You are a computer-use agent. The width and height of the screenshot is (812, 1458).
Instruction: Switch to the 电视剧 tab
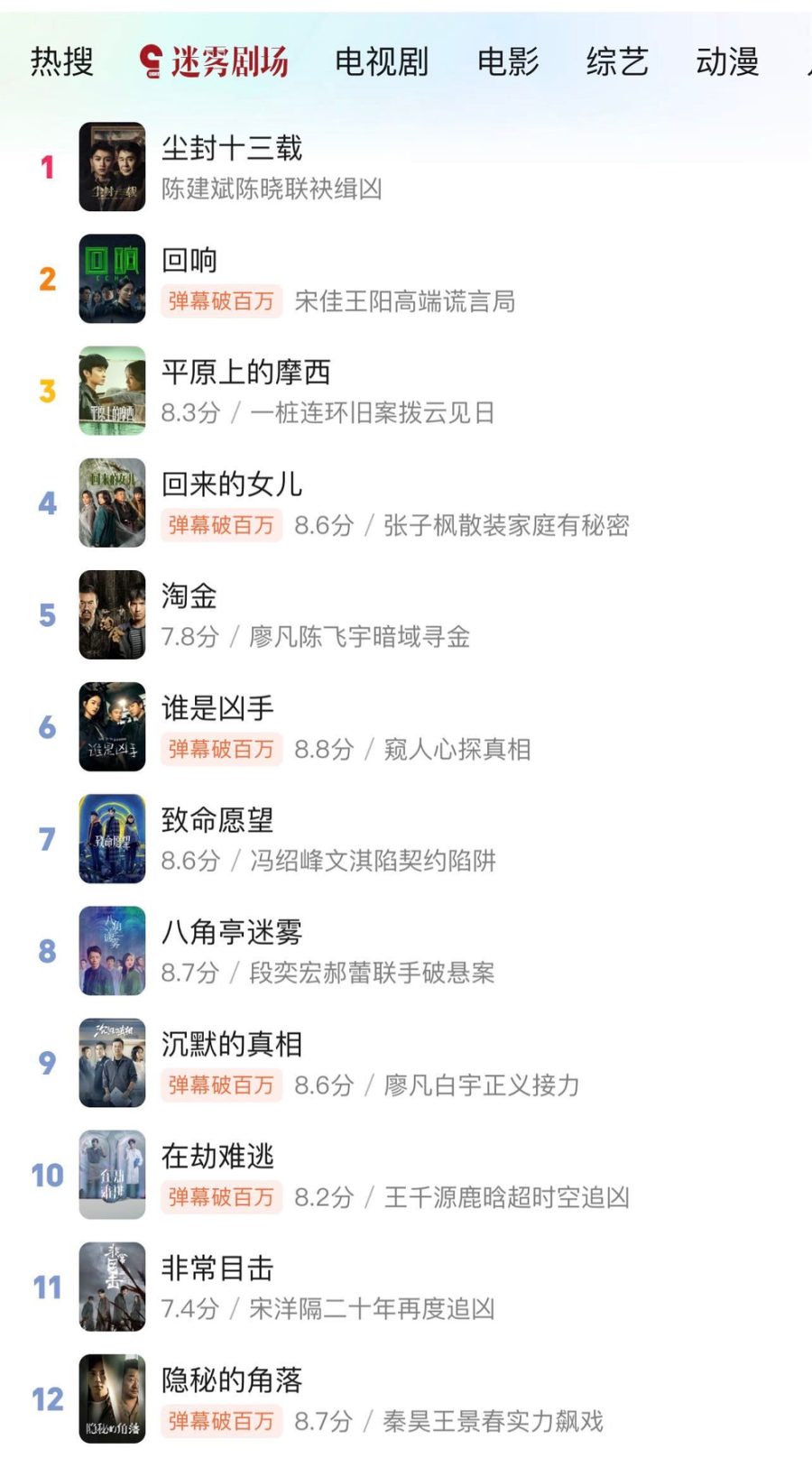point(381,61)
